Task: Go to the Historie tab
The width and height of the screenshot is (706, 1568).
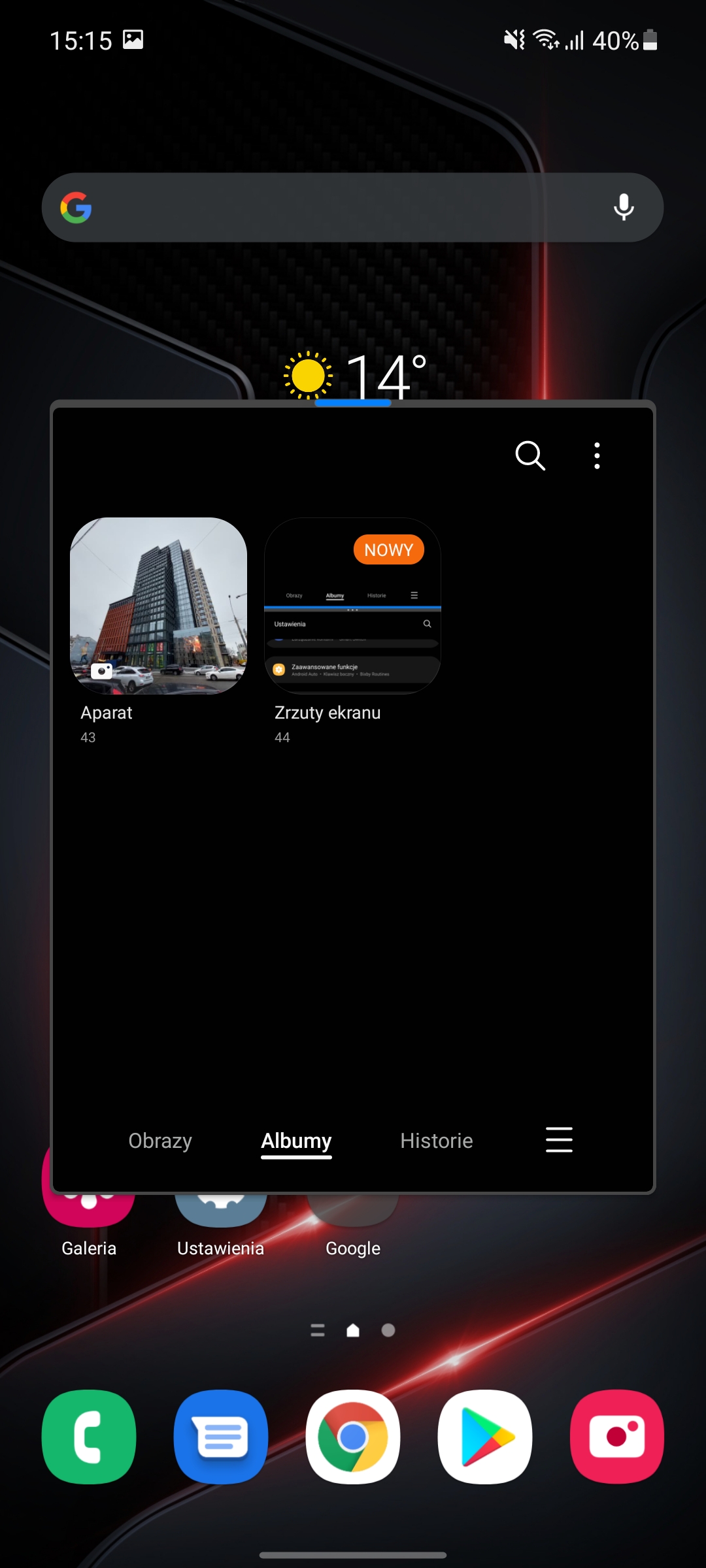Action: click(x=436, y=1141)
